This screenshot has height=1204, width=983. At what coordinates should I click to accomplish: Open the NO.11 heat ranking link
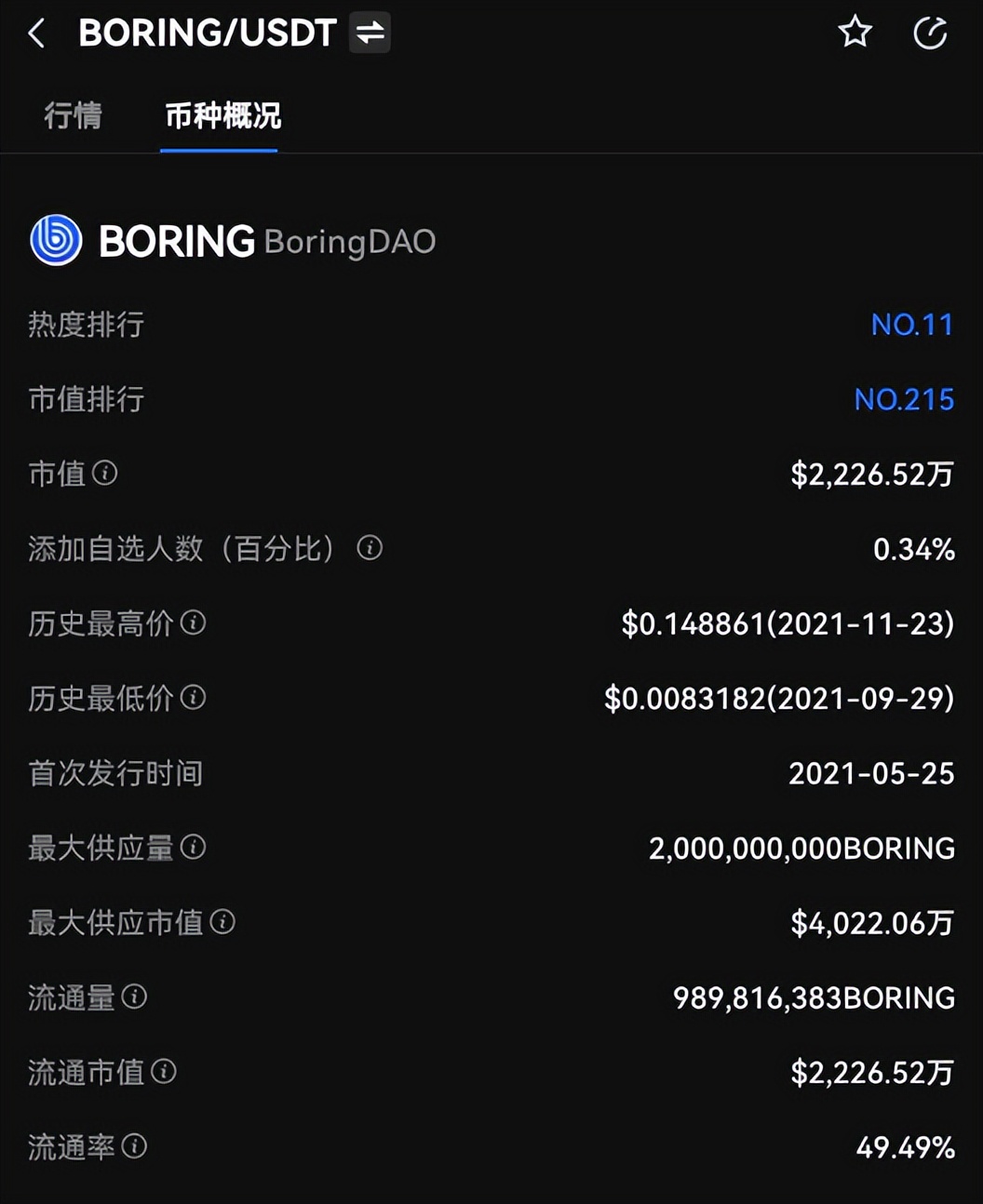click(911, 325)
